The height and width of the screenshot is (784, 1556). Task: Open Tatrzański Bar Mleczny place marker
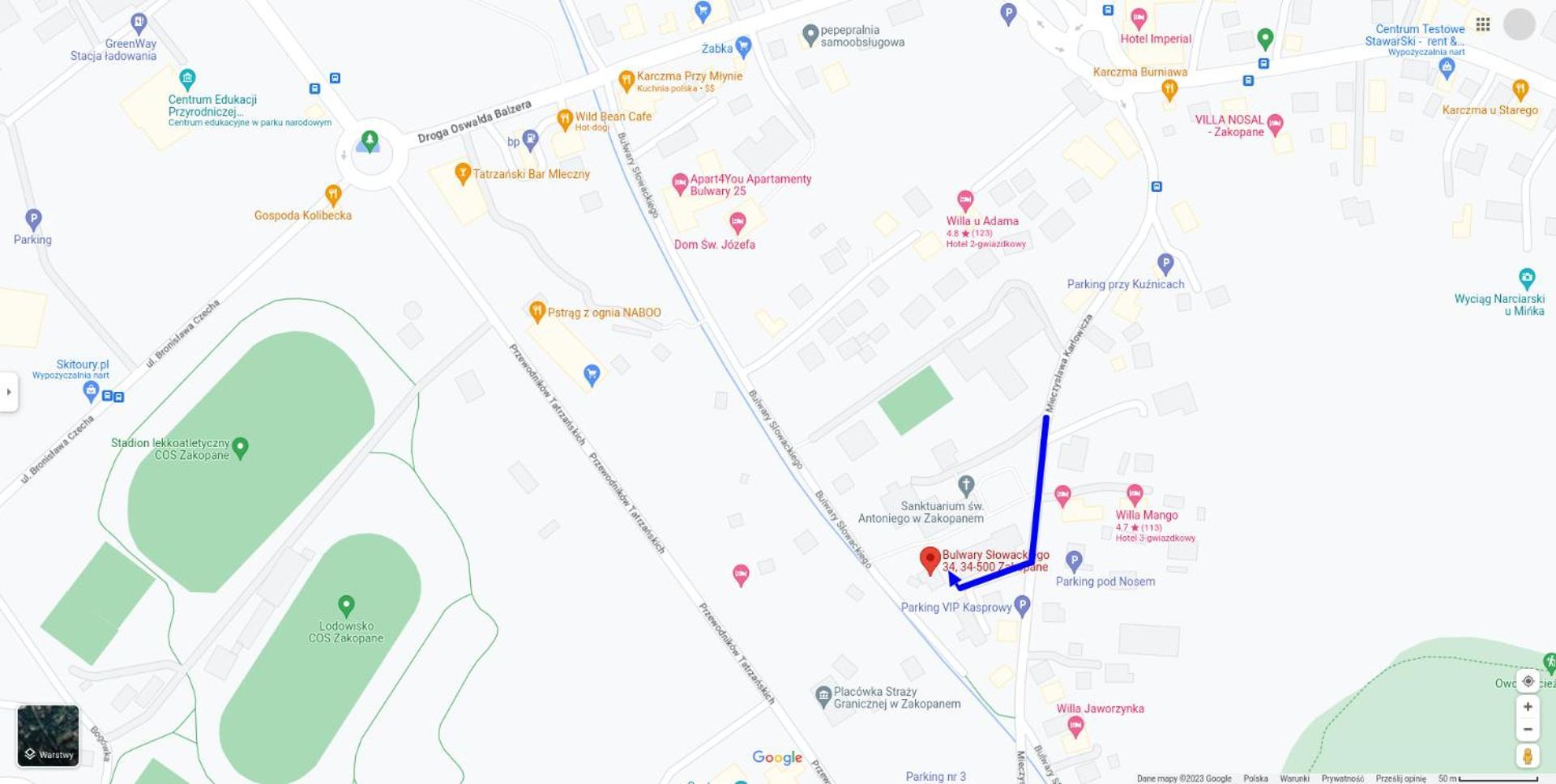click(x=463, y=173)
